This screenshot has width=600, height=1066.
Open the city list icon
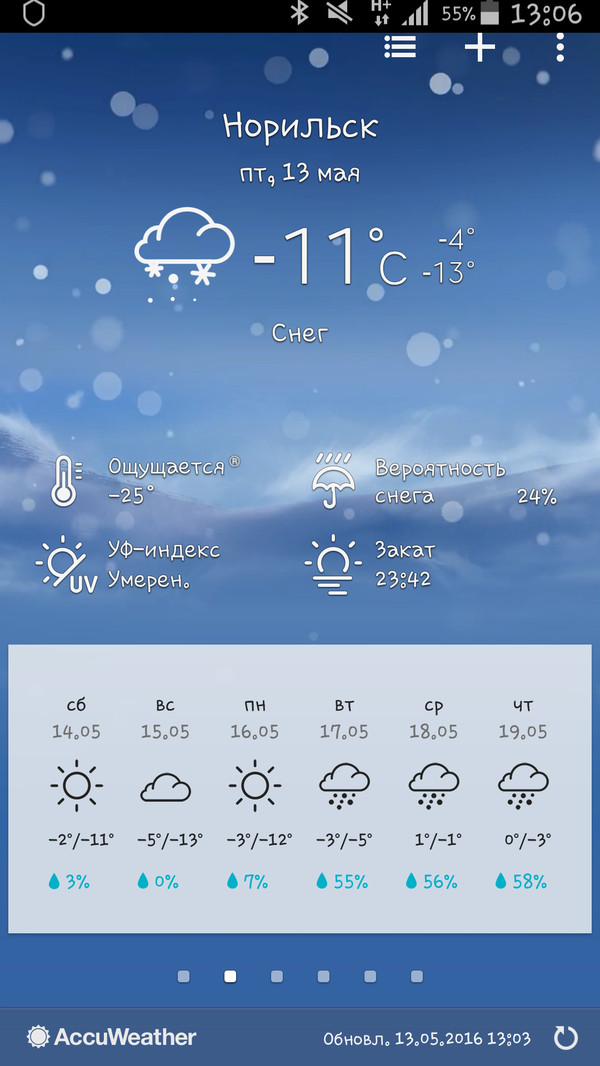(400, 47)
